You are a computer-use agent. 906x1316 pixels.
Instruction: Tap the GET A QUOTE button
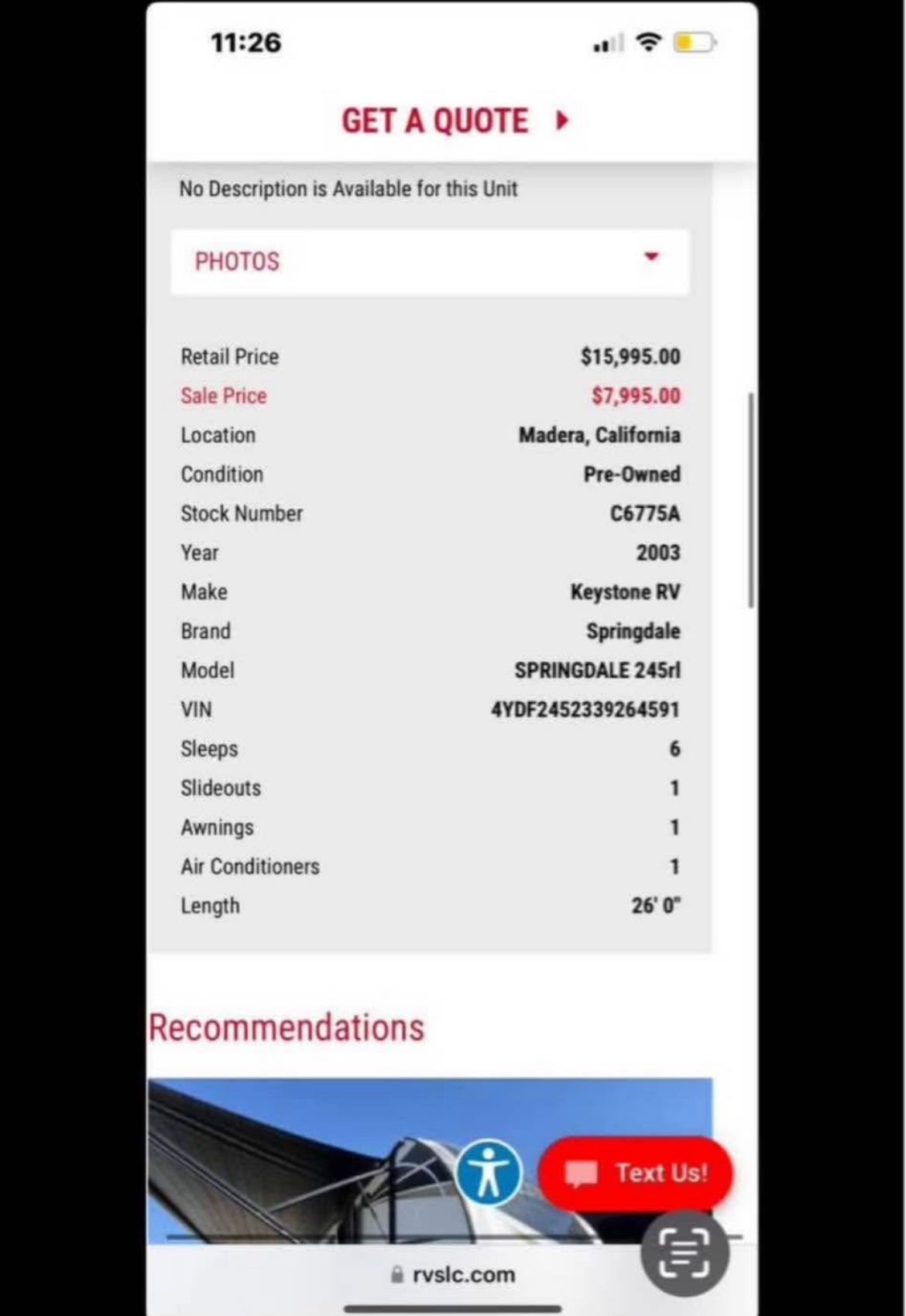(455, 122)
